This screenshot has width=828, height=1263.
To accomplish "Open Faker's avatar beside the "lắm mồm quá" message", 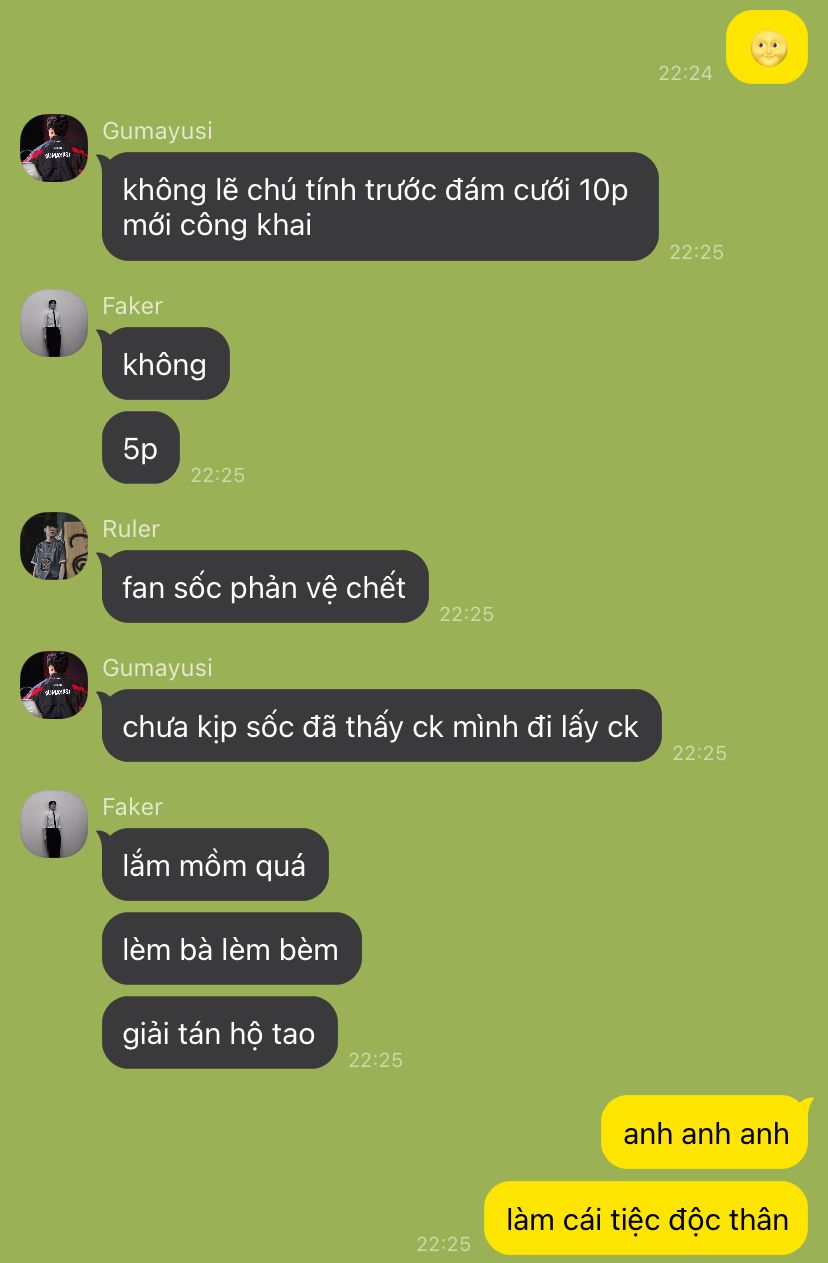I will coord(54,824).
